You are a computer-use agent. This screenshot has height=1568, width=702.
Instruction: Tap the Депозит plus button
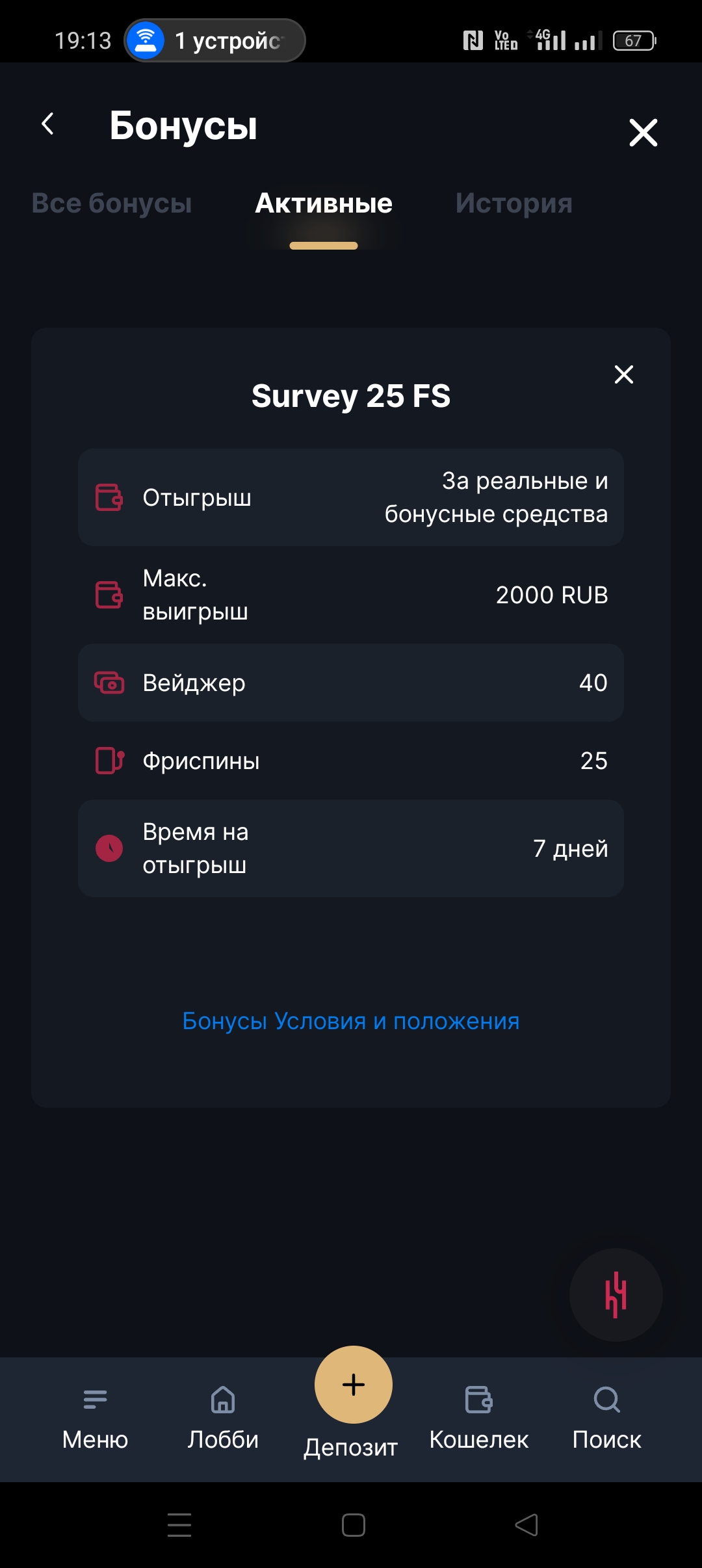(353, 1385)
